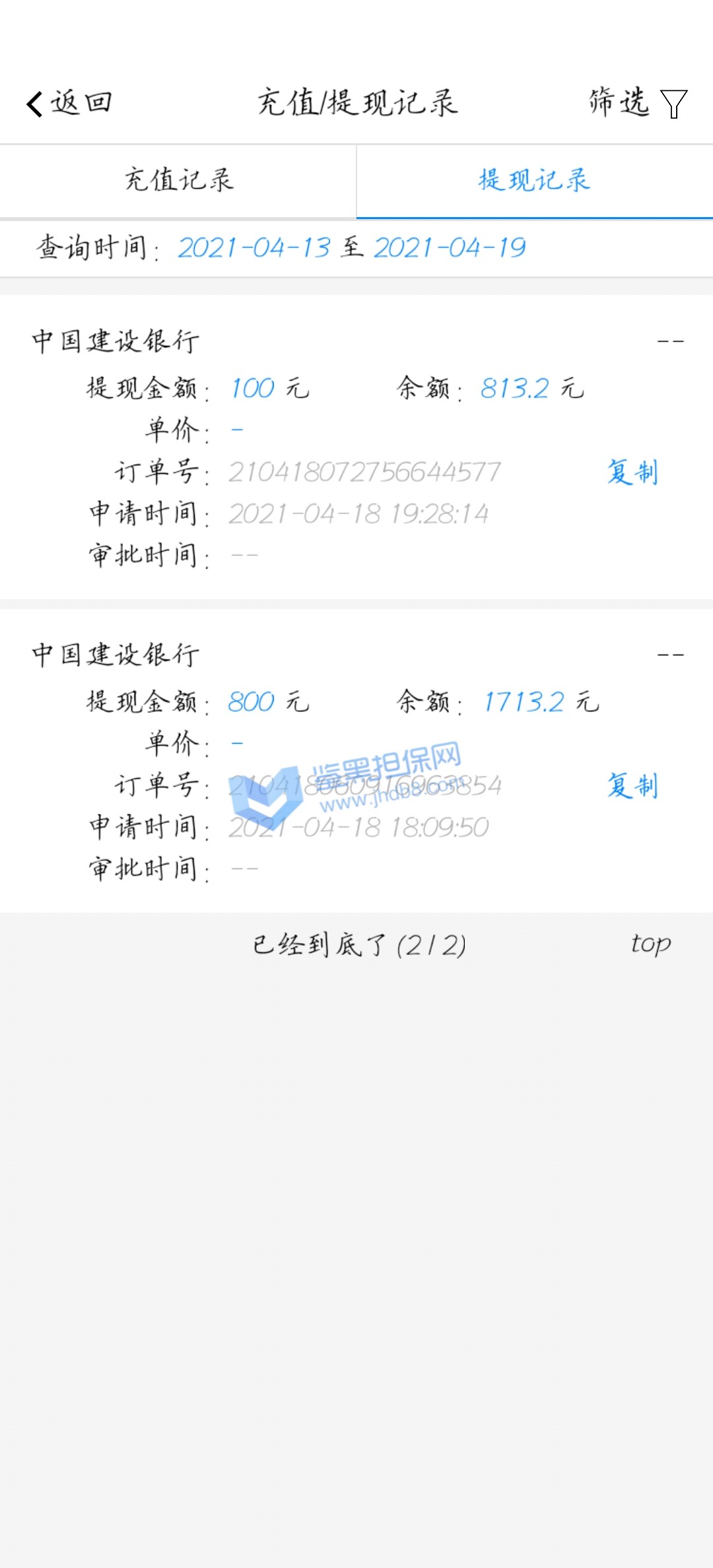
Task: Go back with the 返回 button
Action: click(69, 104)
